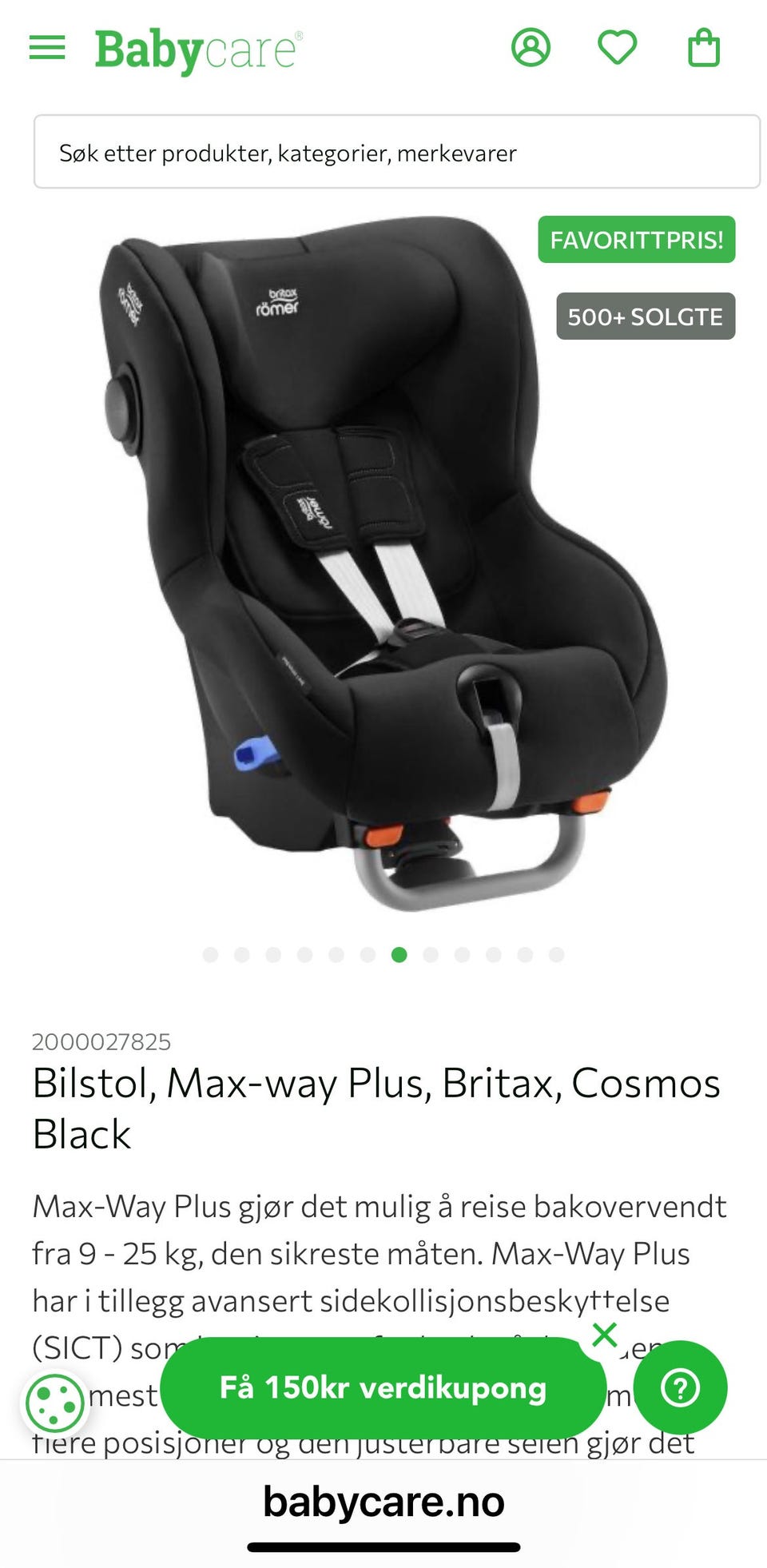Viewport: 767px width, 1568px height.
Task: Open the hamburger menu
Action: click(47, 48)
